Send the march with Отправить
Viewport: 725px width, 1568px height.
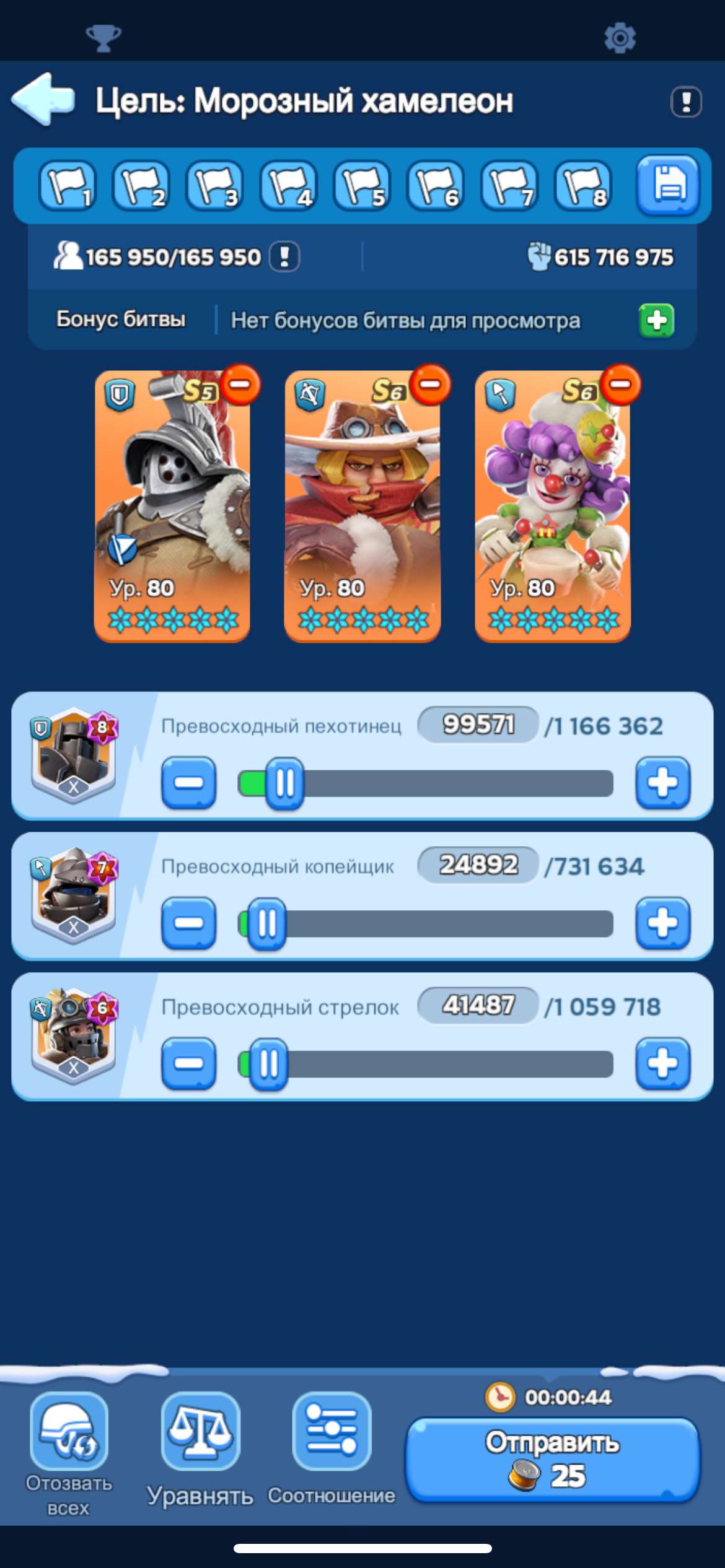(553, 1459)
